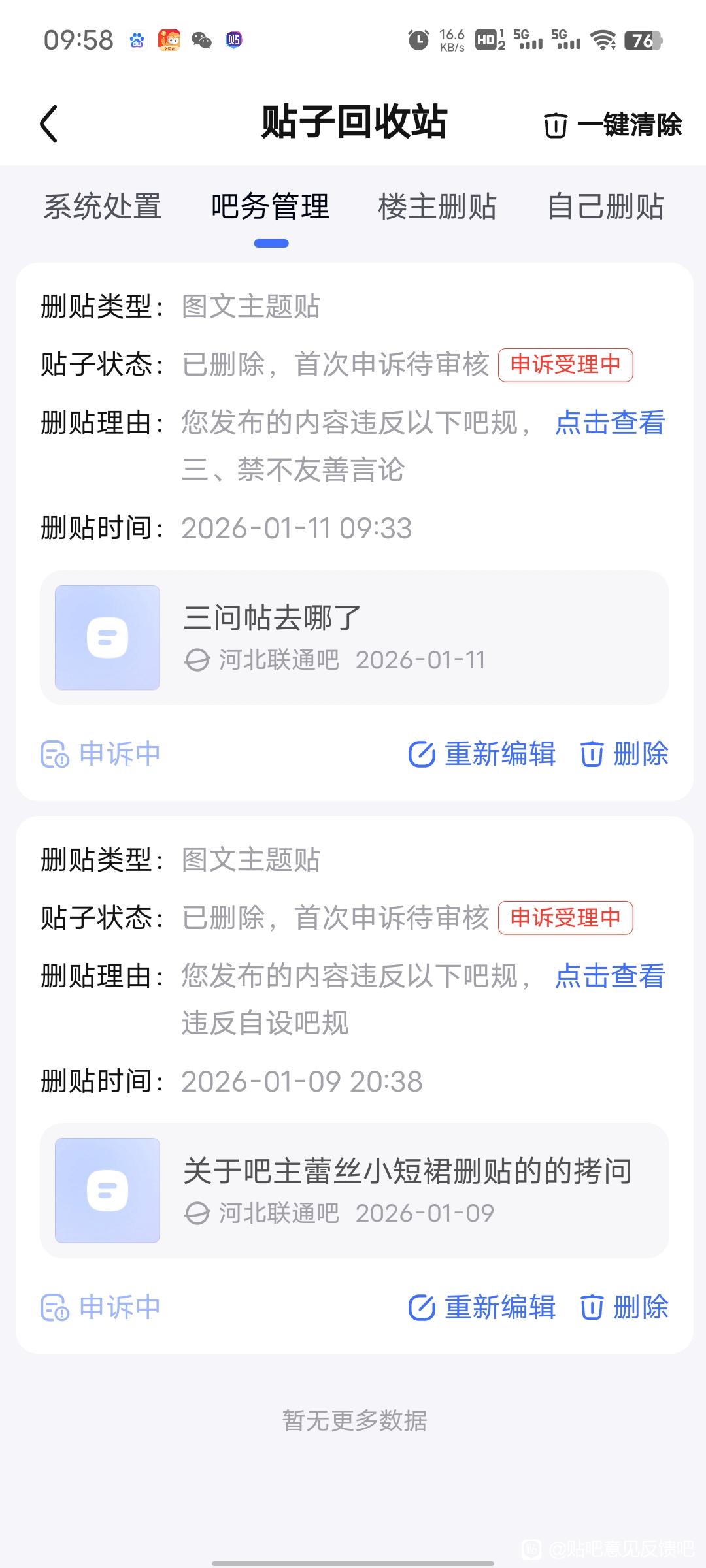Screen dimensions: 706x1568
Task: Tap 点击查看 for the 三、禁不友善言论 rule
Action: pyautogui.click(x=609, y=423)
